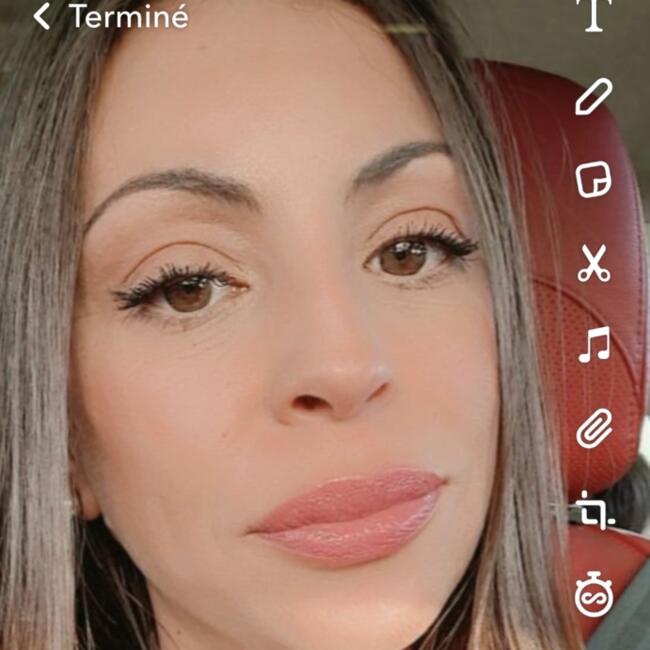Image resolution: width=650 pixels, height=650 pixels.
Task: Set the snap timer duration
Action: coord(593,596)
